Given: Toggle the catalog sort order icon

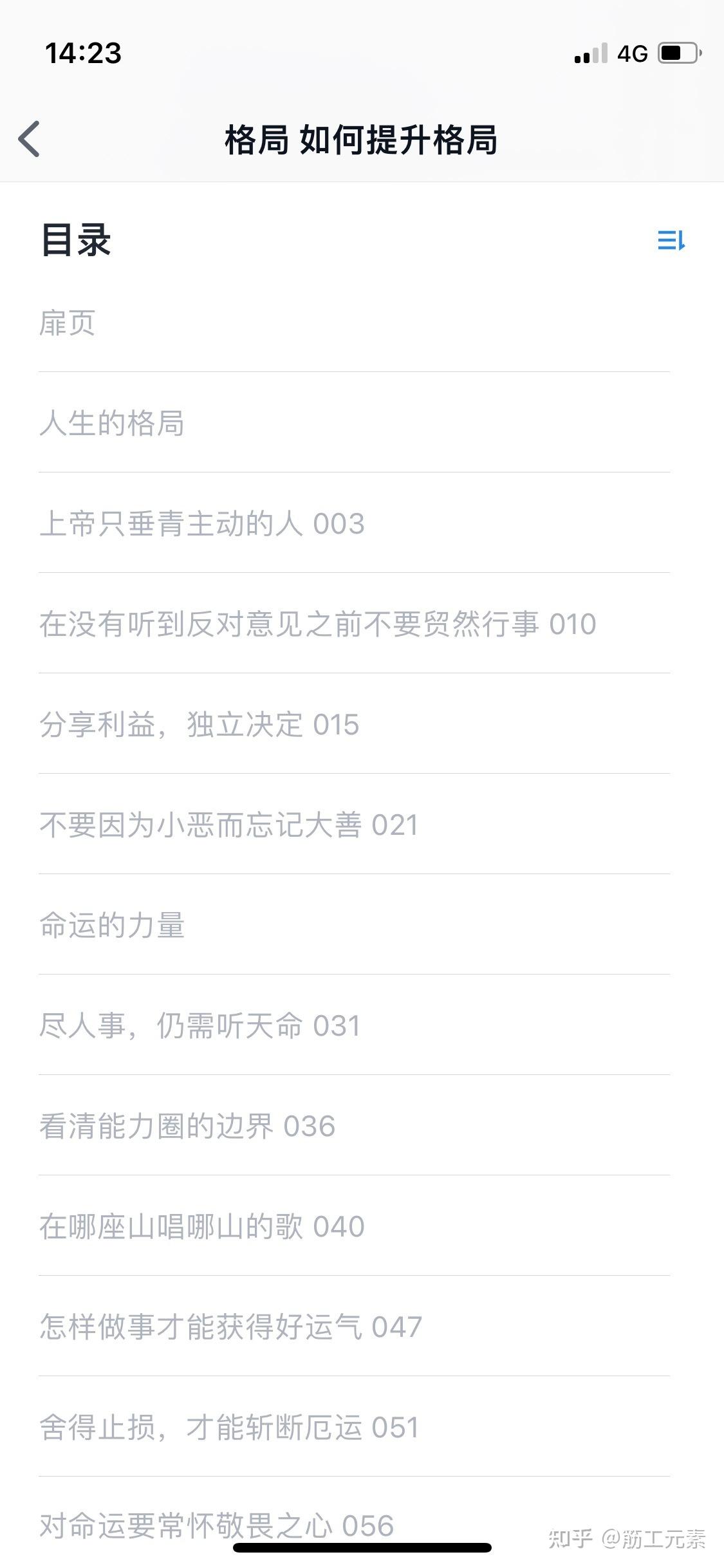Looking at the screenshot, I should (671, 241).
